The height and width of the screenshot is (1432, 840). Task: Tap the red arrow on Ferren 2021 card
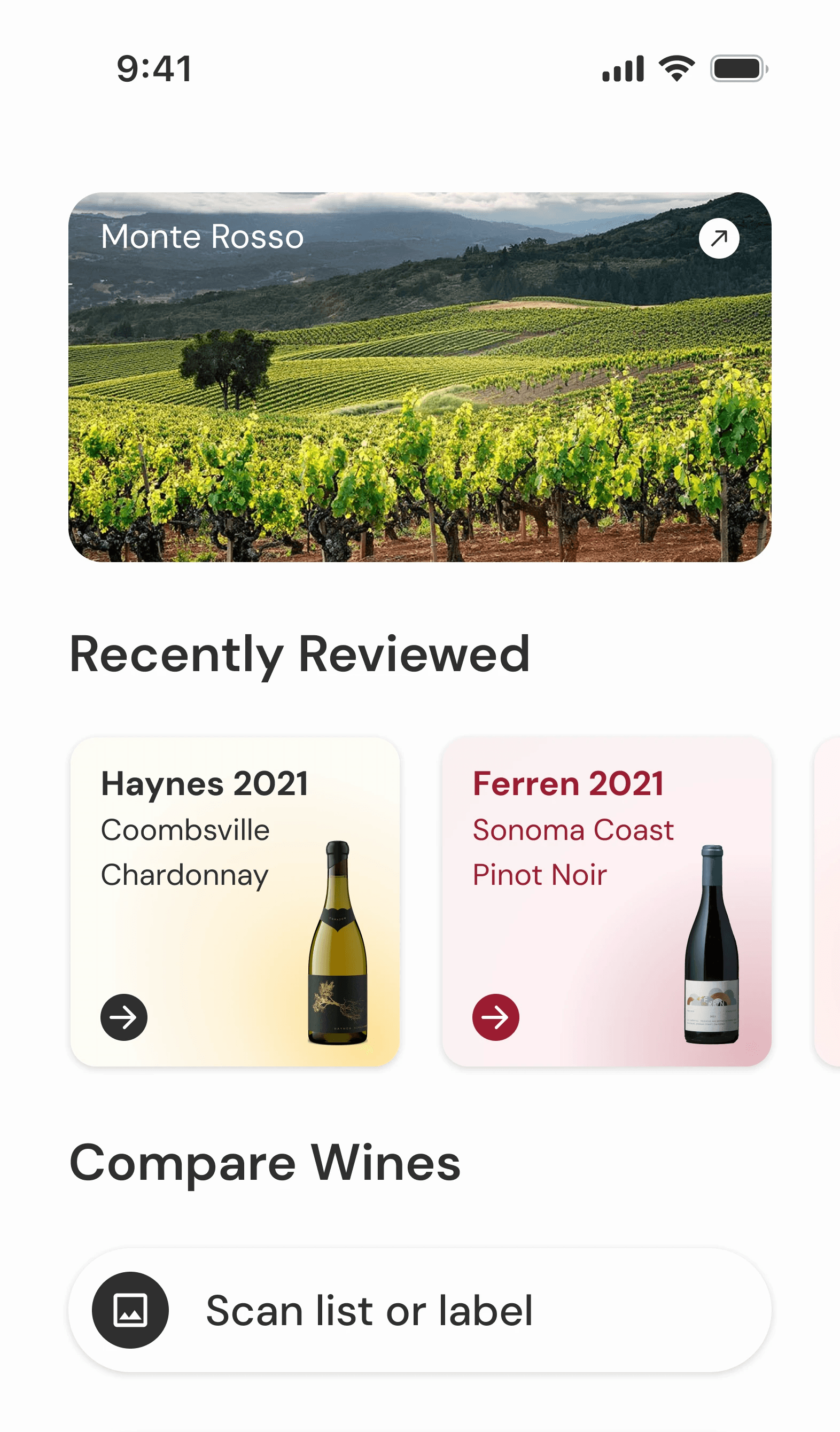click(x=495, y=1017)
